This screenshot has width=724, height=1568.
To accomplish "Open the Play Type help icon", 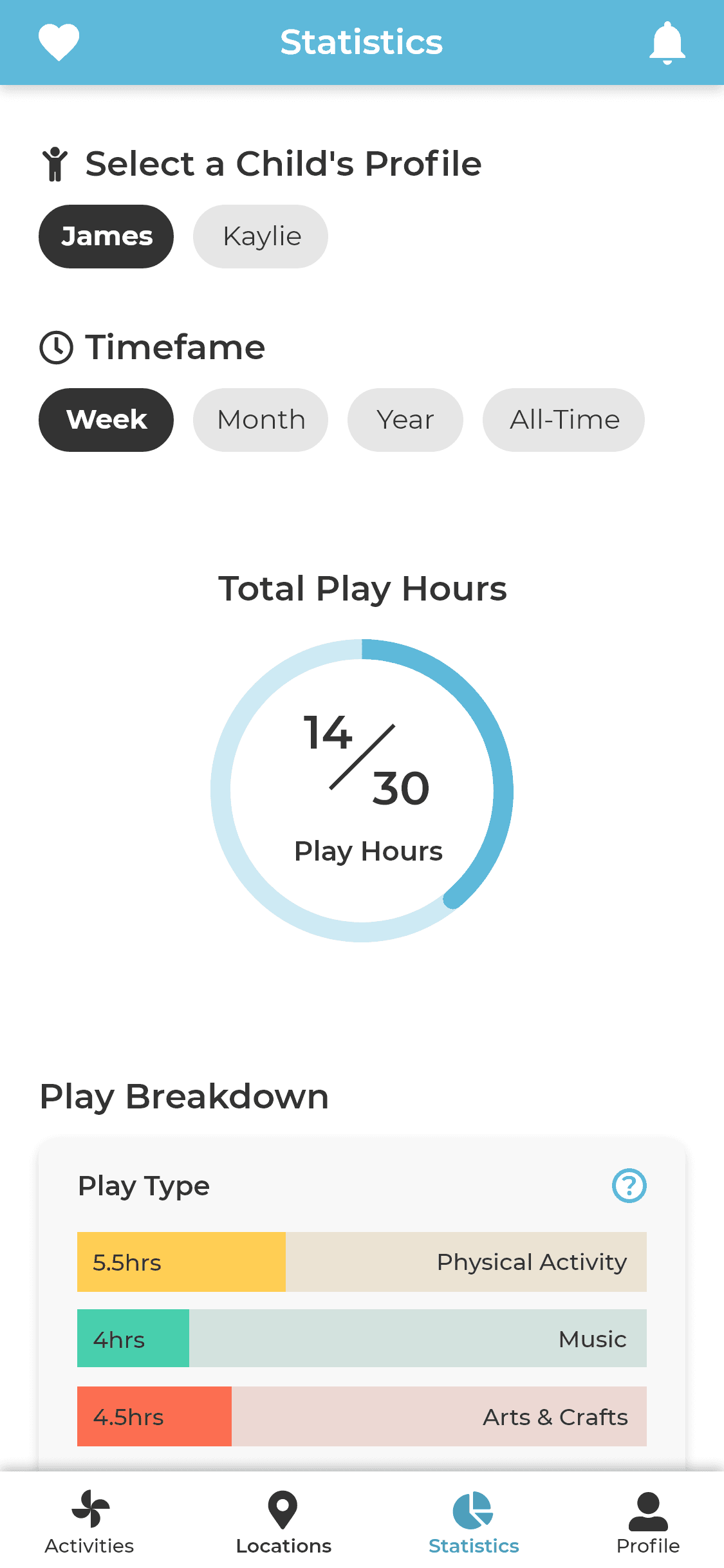I will pyautogui.click(x=629, y=1185).
